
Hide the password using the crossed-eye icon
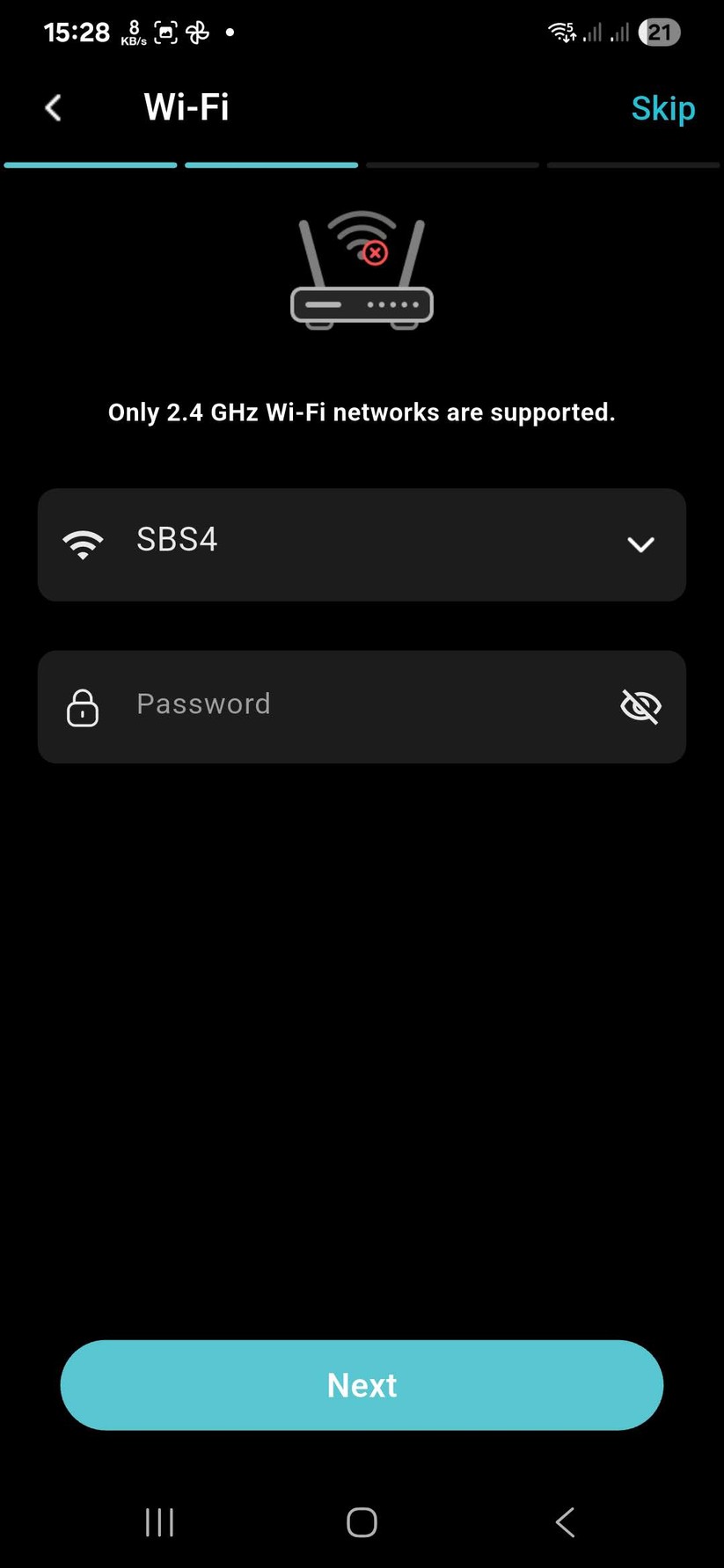click(x=641, y=706)
